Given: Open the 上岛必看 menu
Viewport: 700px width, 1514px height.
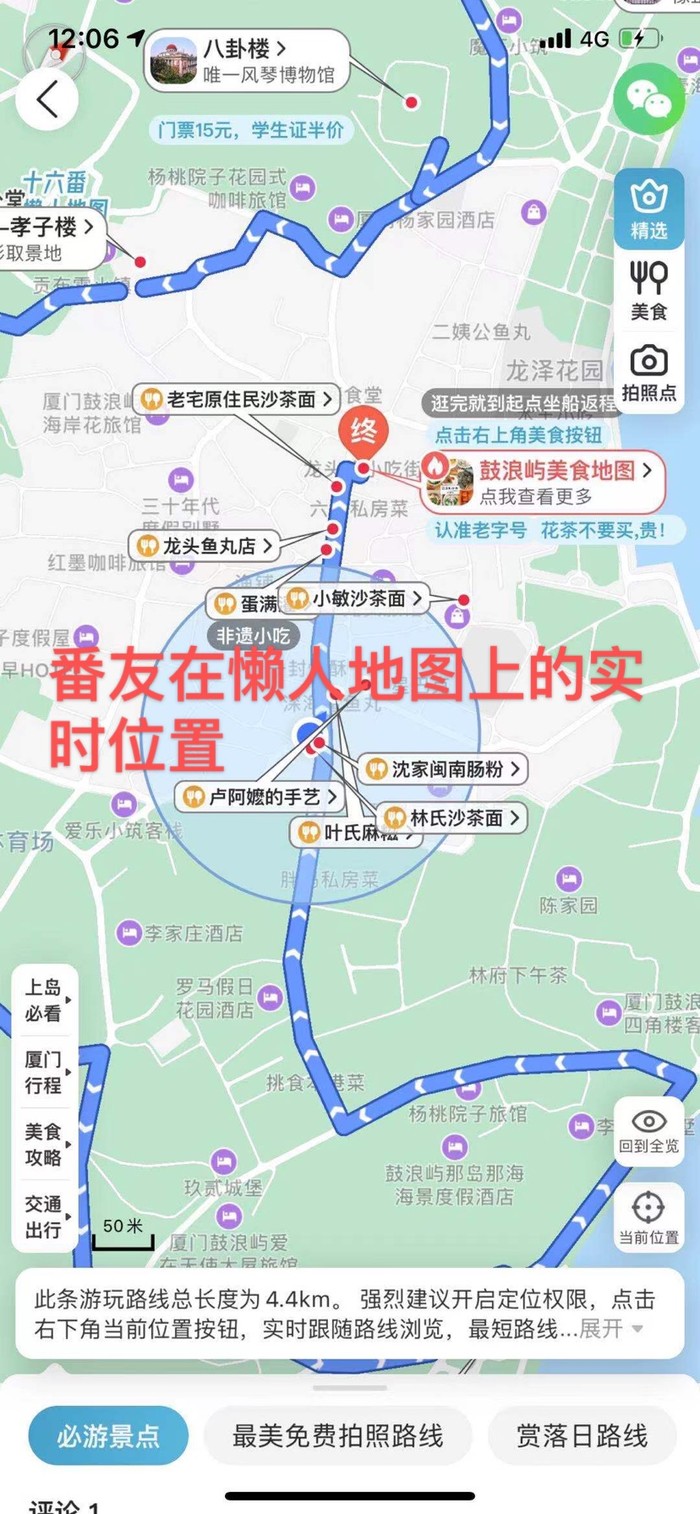Looking at the screenshot, I should point(45,1000).
